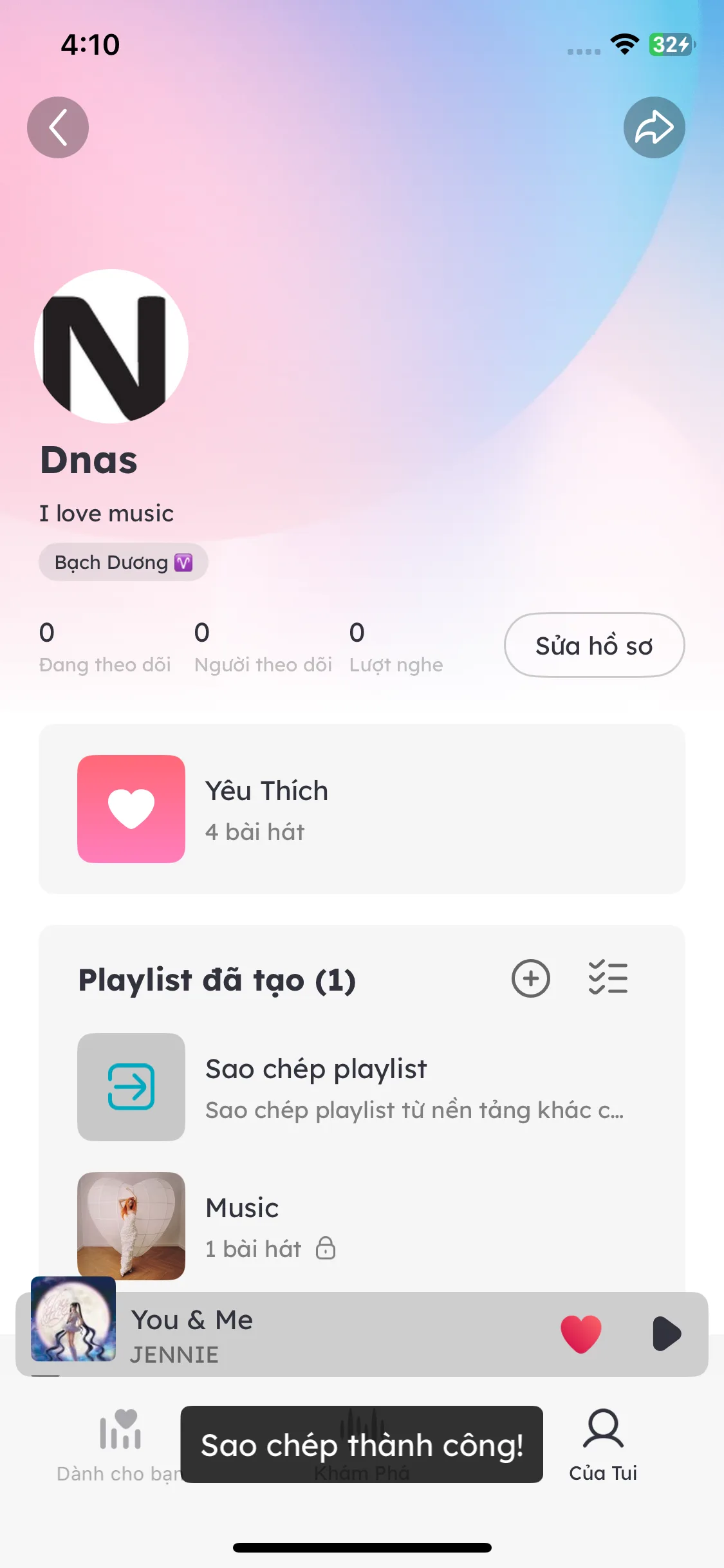The height and width of the screenshot is (1568, 724).
Task: Switch to the Dành cho bạn tab
Action: [120, 1444]
